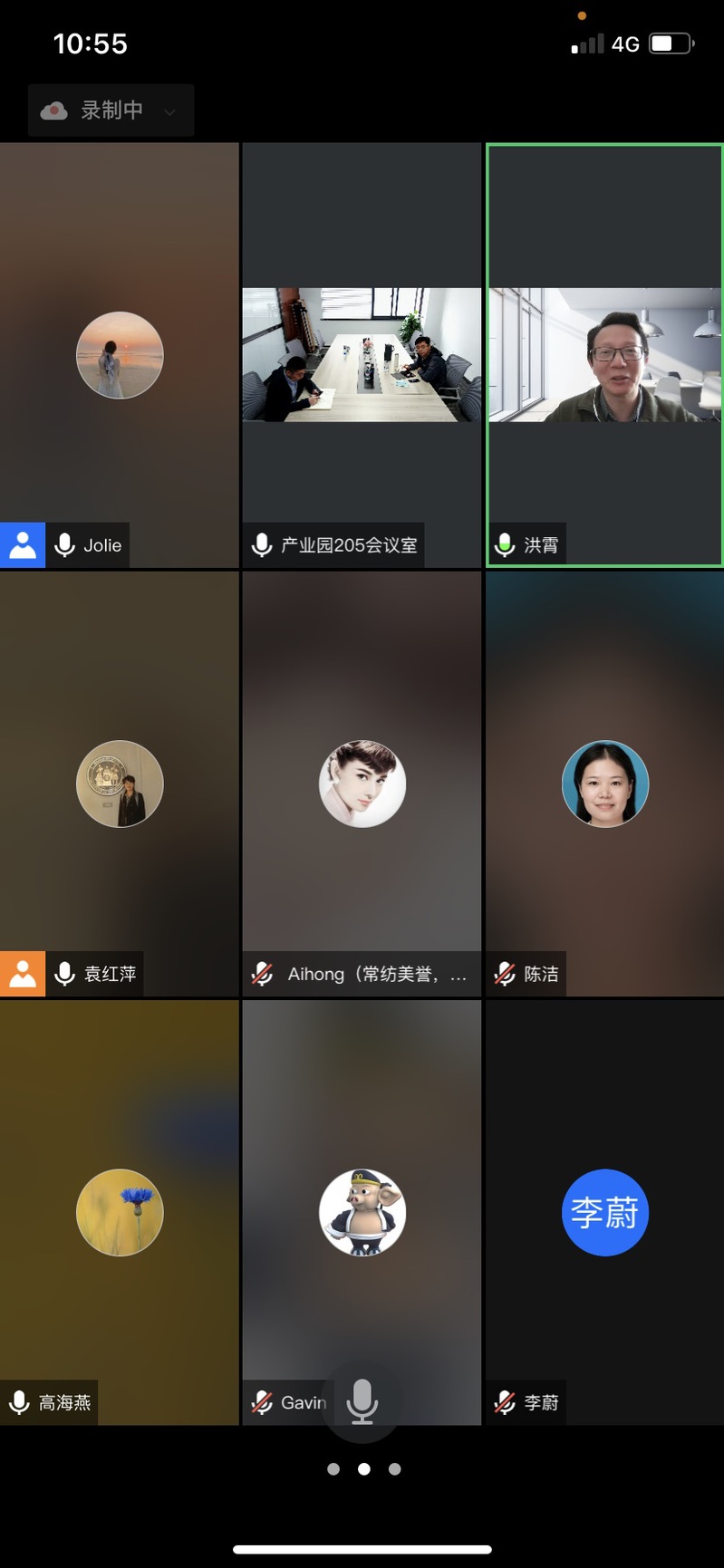This screenshot has height=1568, width=724.
Task: Expand the 录制中 recording dropdown
Action: tap(111, 111)
